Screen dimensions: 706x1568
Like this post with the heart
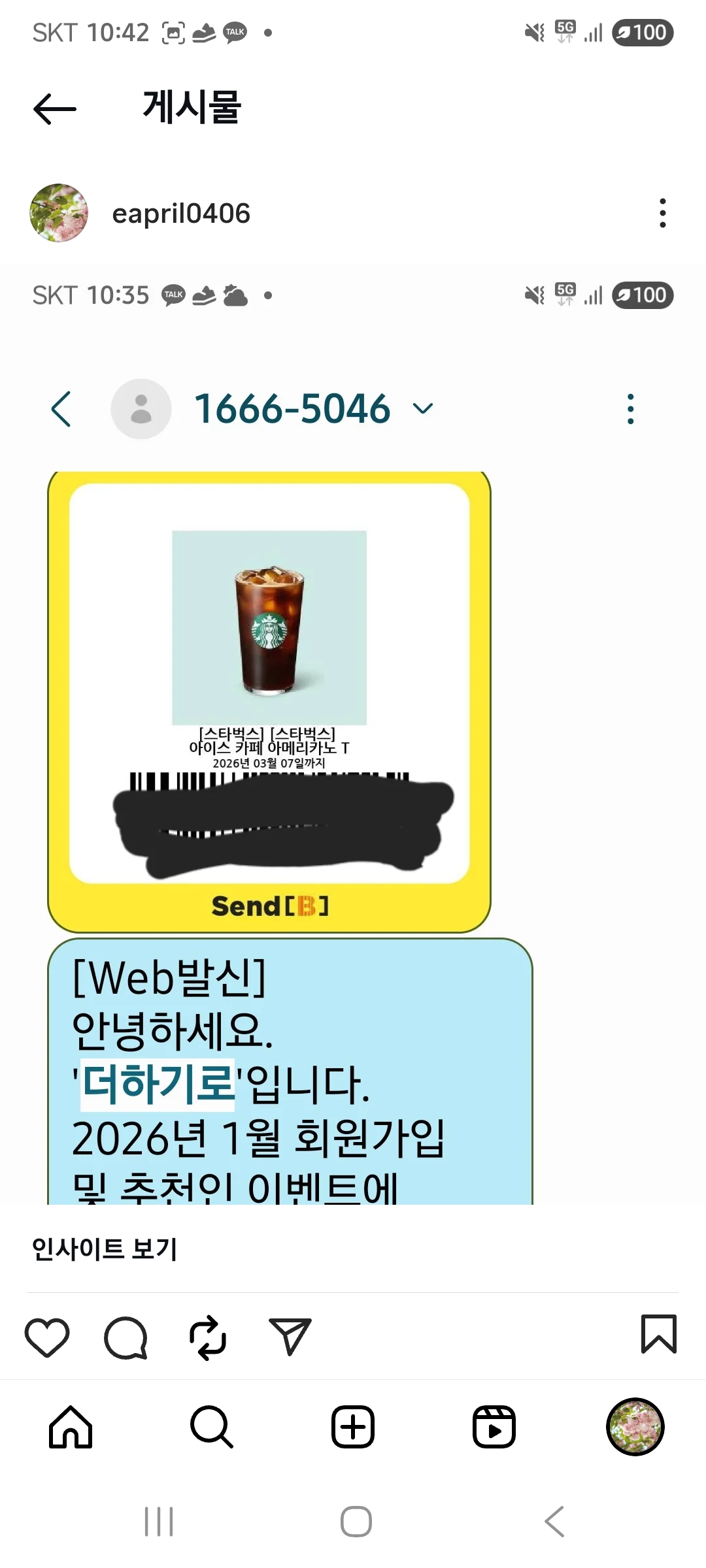pyautogui.click(x=47, y=1337)
